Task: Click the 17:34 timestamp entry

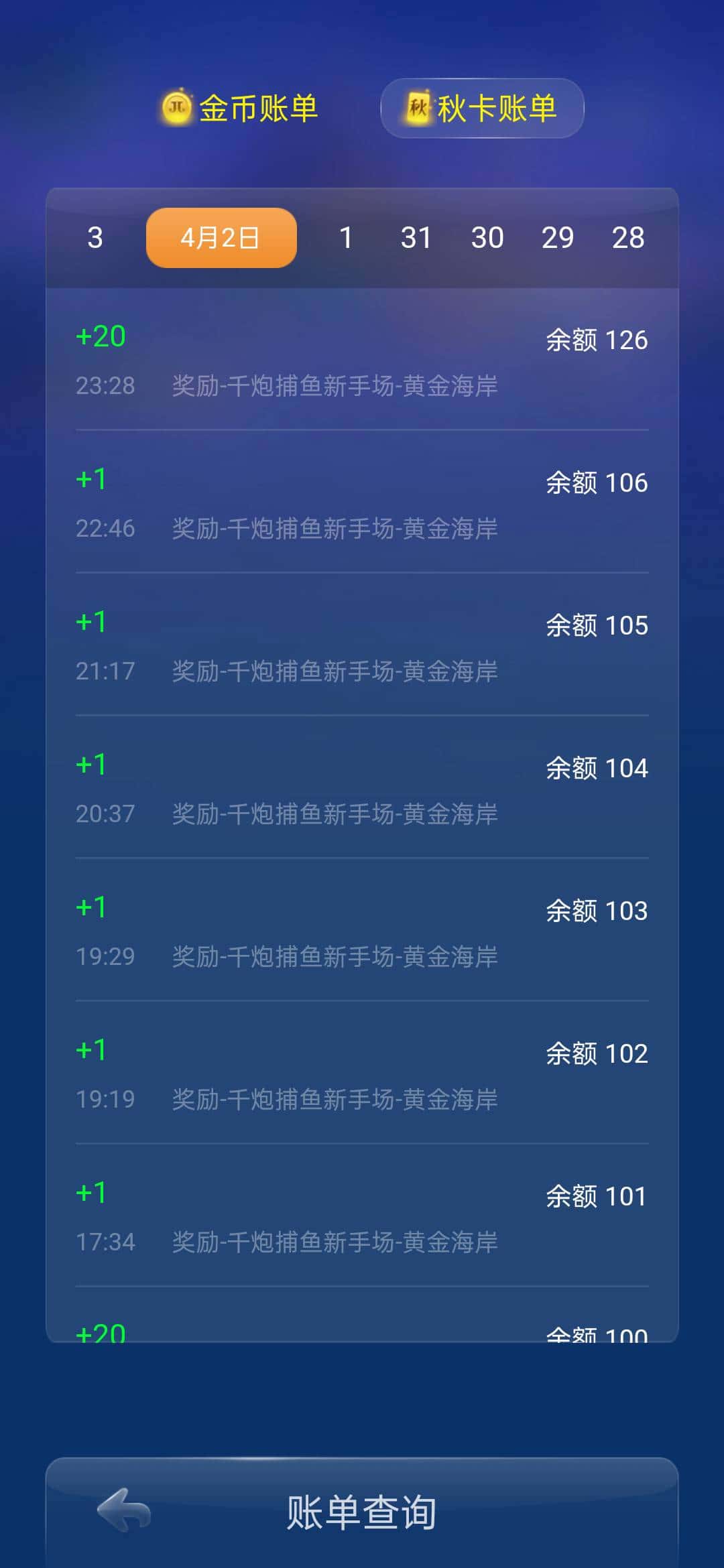Action: click(x=105, y=1243)
